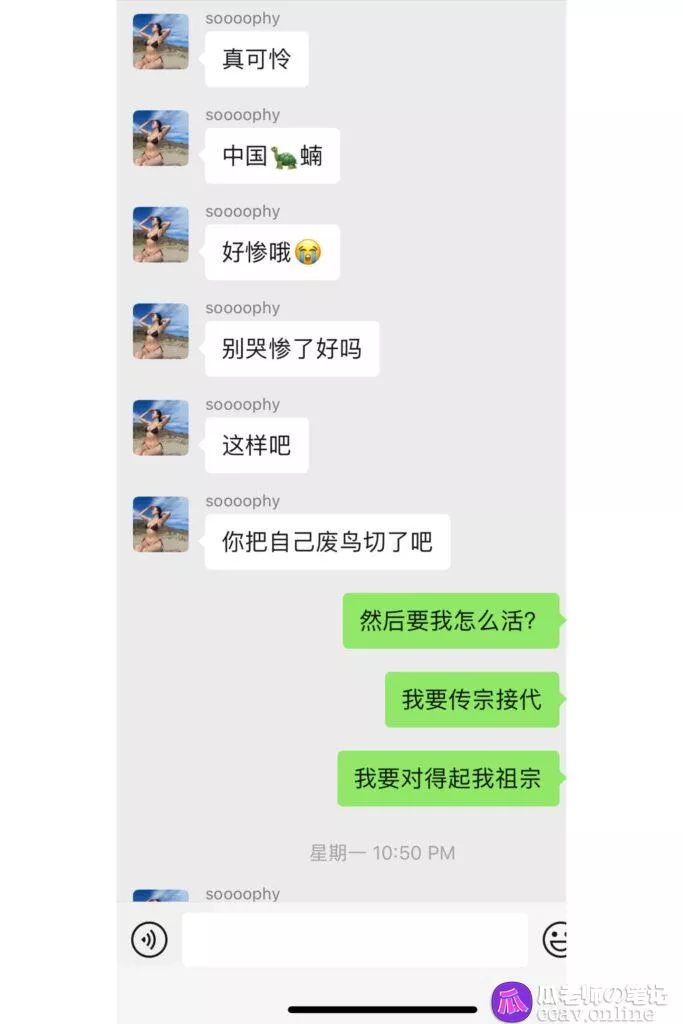Switch to voice message input

150,940
